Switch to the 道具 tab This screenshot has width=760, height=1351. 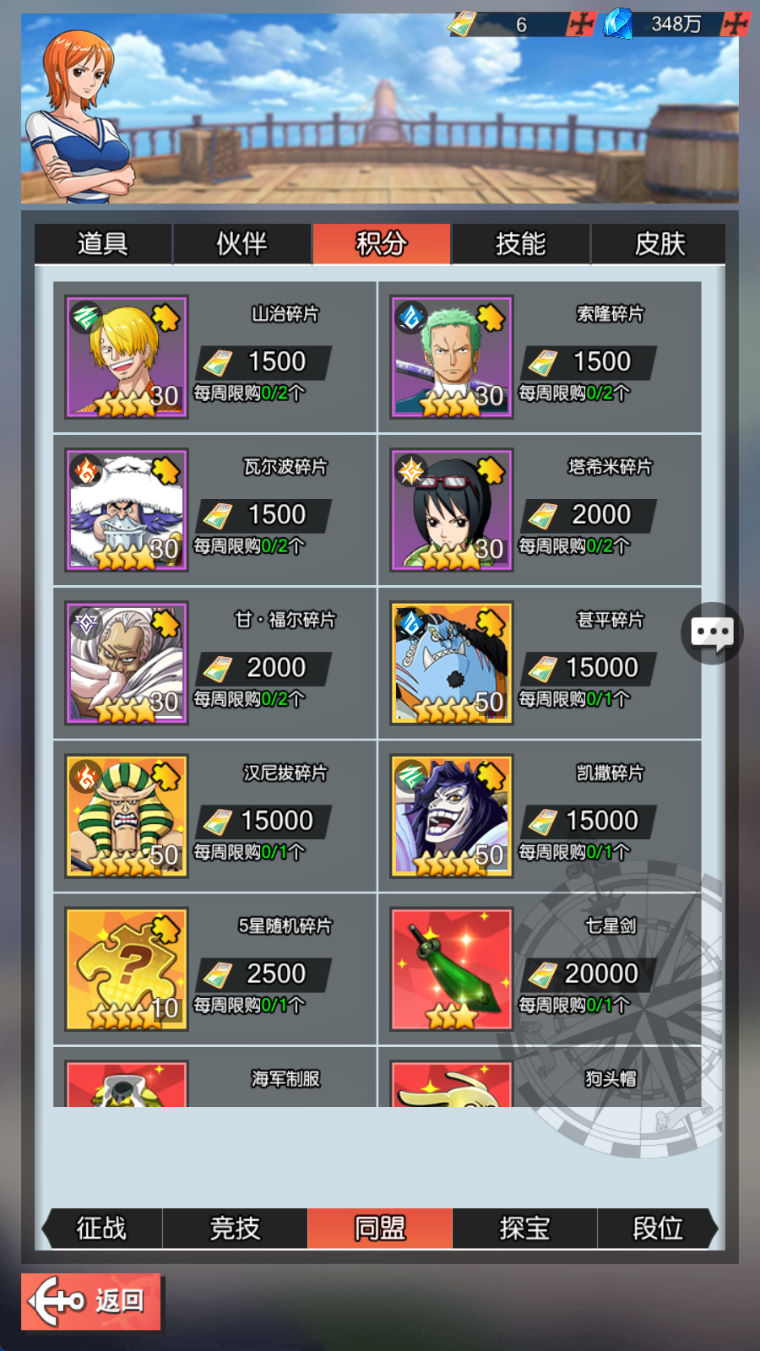coord(103,243)
